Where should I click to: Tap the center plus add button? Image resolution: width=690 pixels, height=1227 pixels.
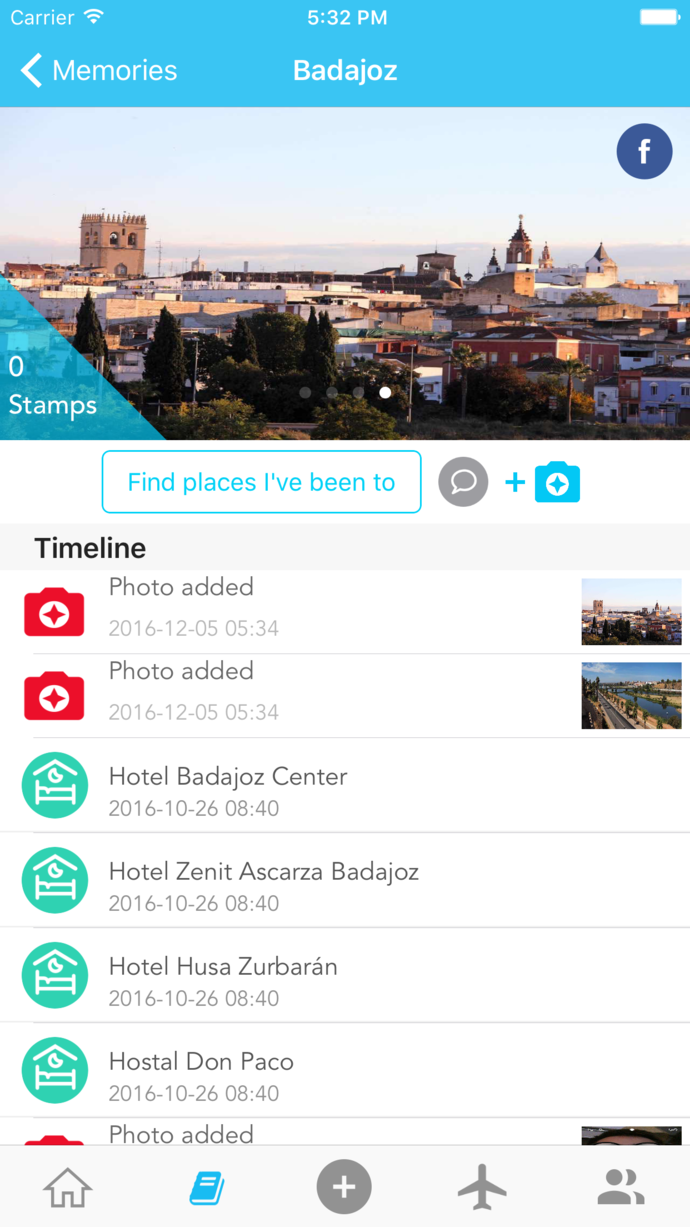[x=344, y=1188]
